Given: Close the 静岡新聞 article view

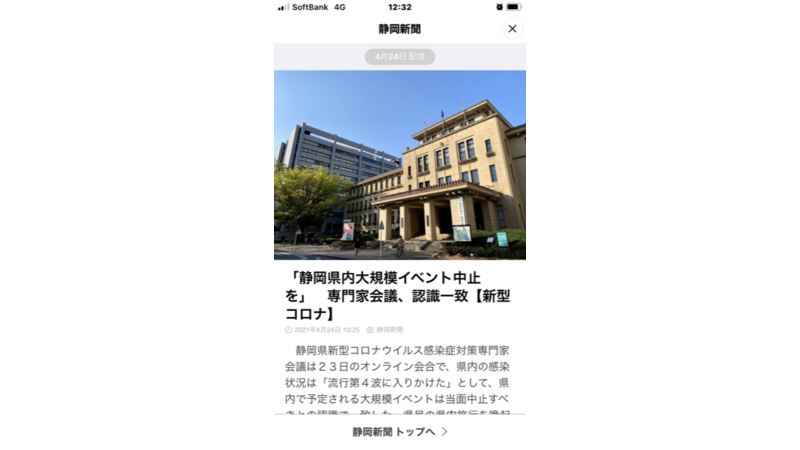Looking at the screenshot, I should [x=512, y=29].
